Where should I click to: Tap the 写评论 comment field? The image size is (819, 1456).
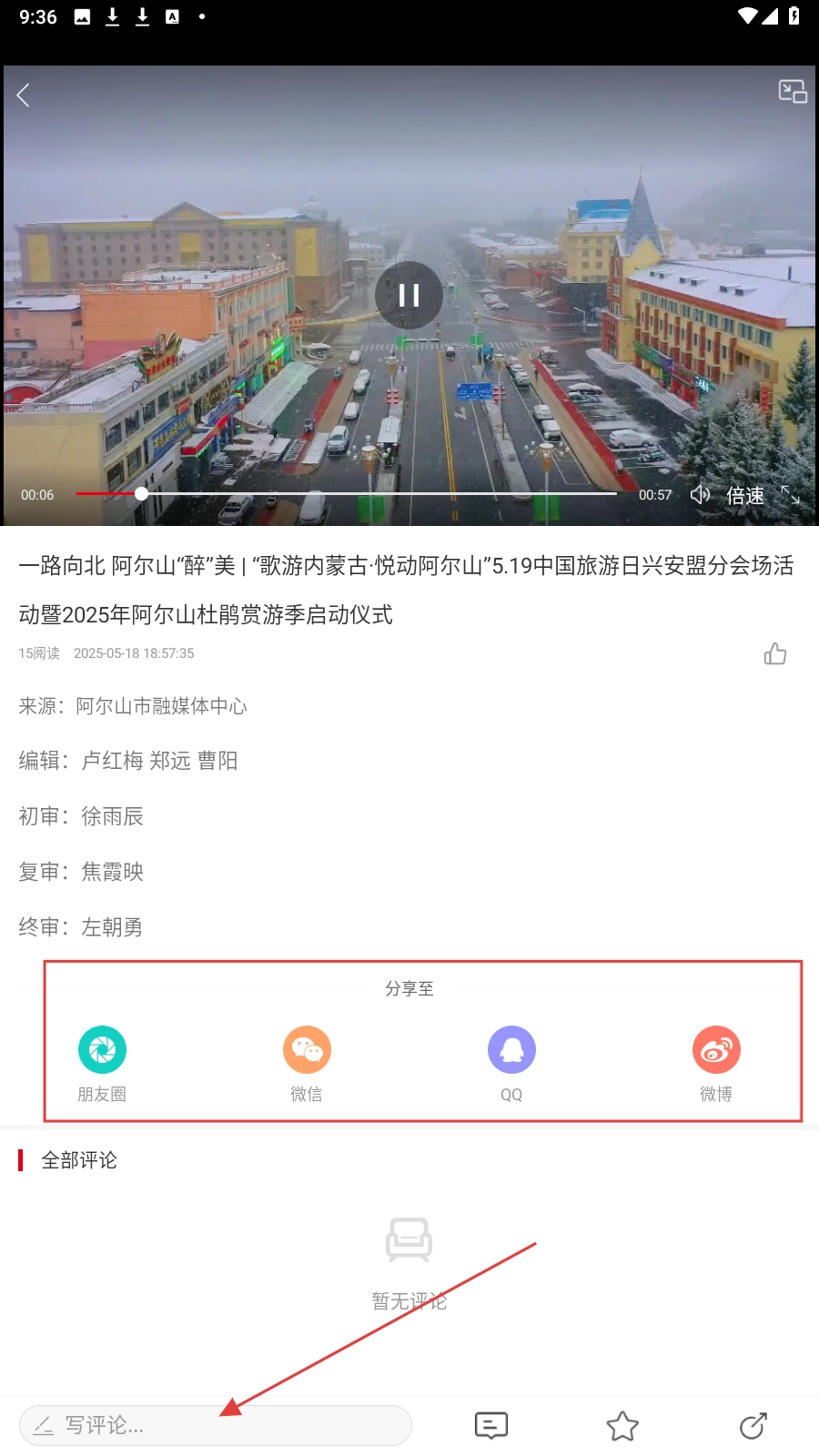pos(216,1425)
